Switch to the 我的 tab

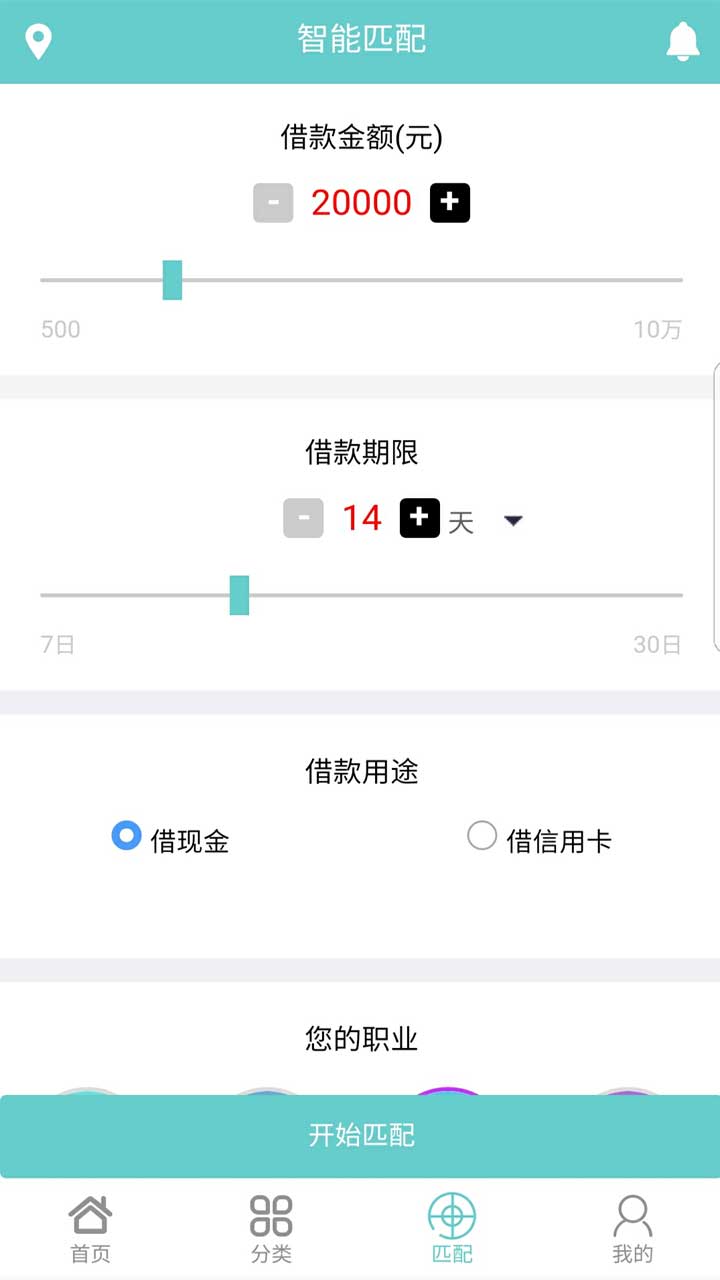click(x=632, y=1228)
